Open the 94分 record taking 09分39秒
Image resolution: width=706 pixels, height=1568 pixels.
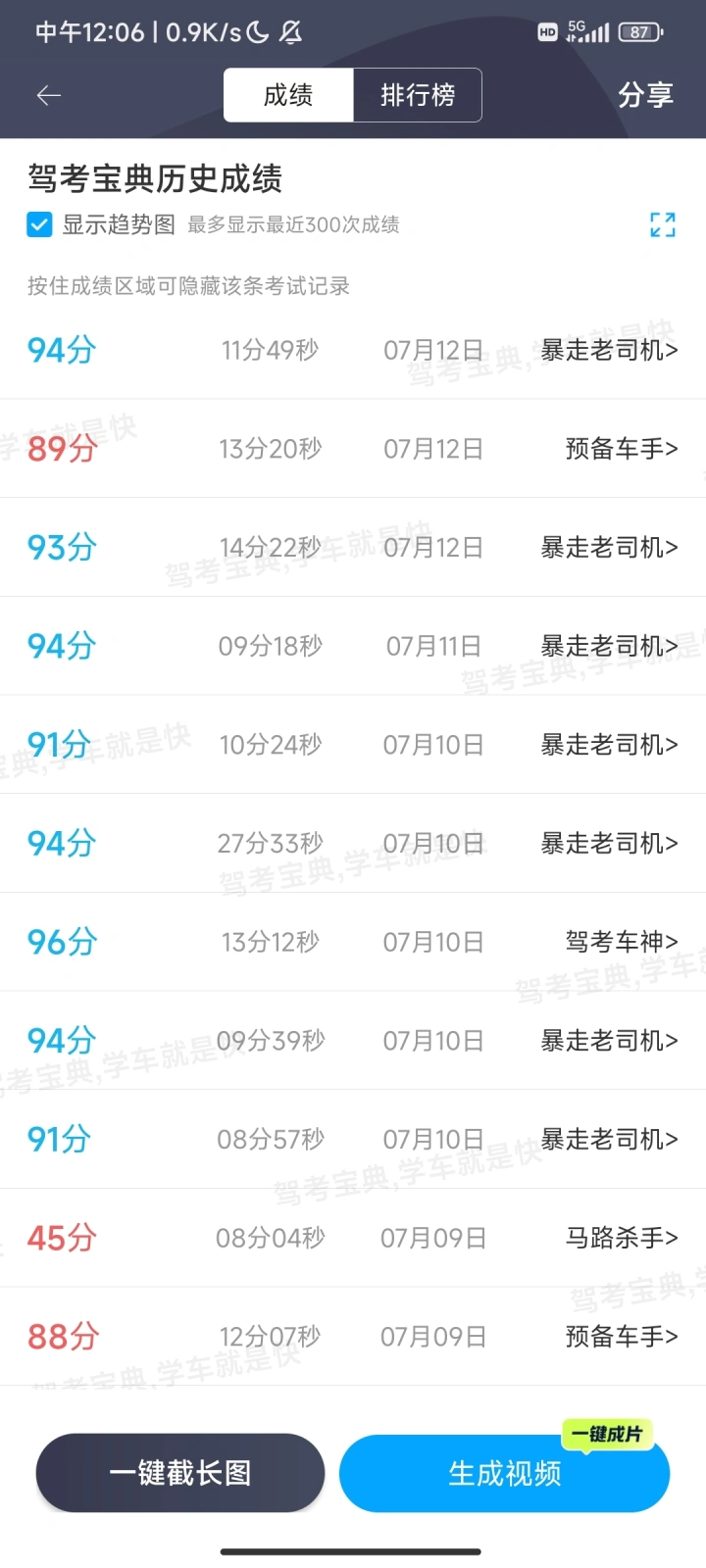click(x=353, y=1041)
